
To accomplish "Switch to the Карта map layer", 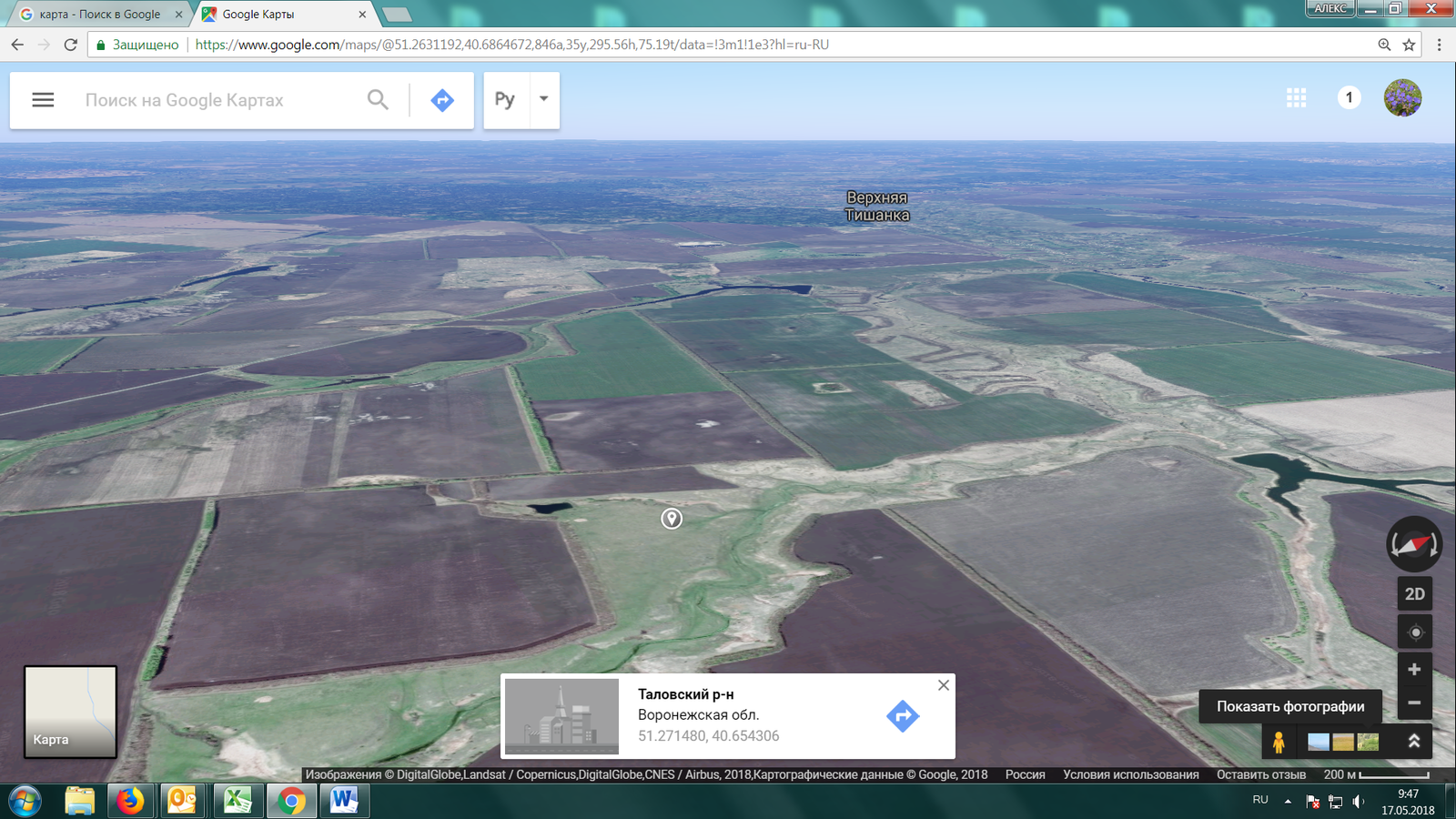I will pyautogui.click(x=70, y=712).
